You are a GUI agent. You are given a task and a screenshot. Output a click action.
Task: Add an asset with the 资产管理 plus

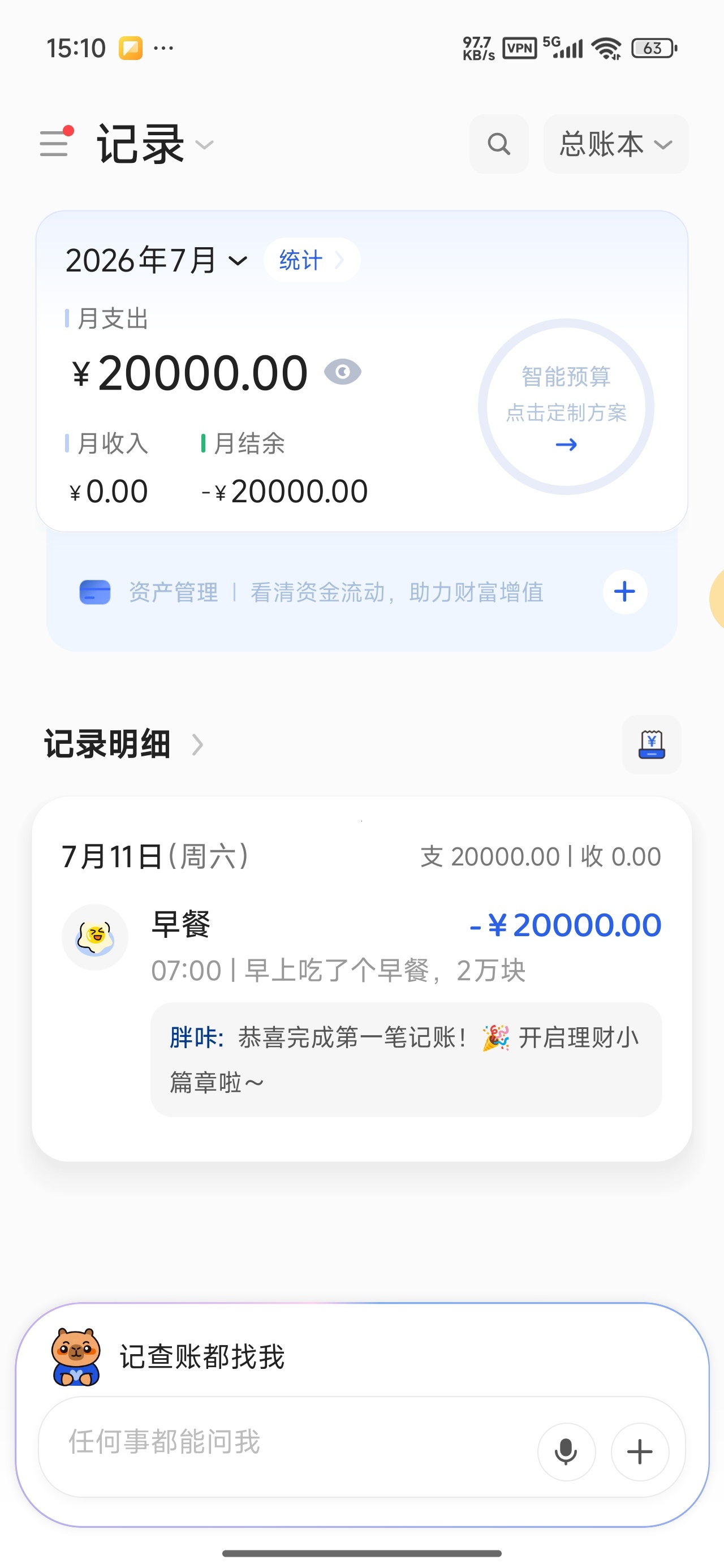pos(625,592)
